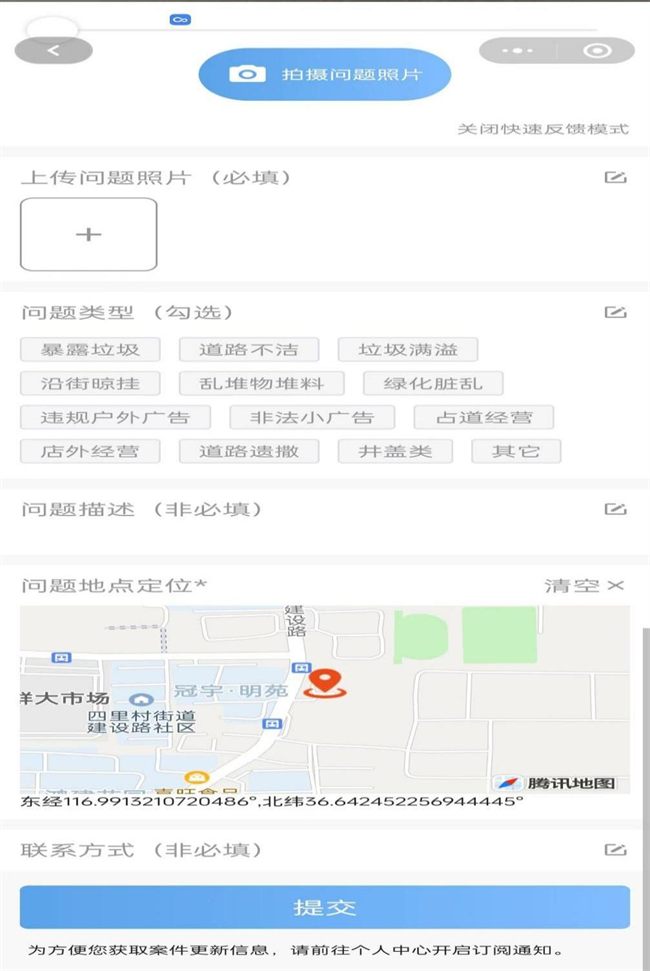Select 乱堆物堆料 problem type
Image resolution: width=650 pixels, height=971 pixels.
click(x=262, y=383)
